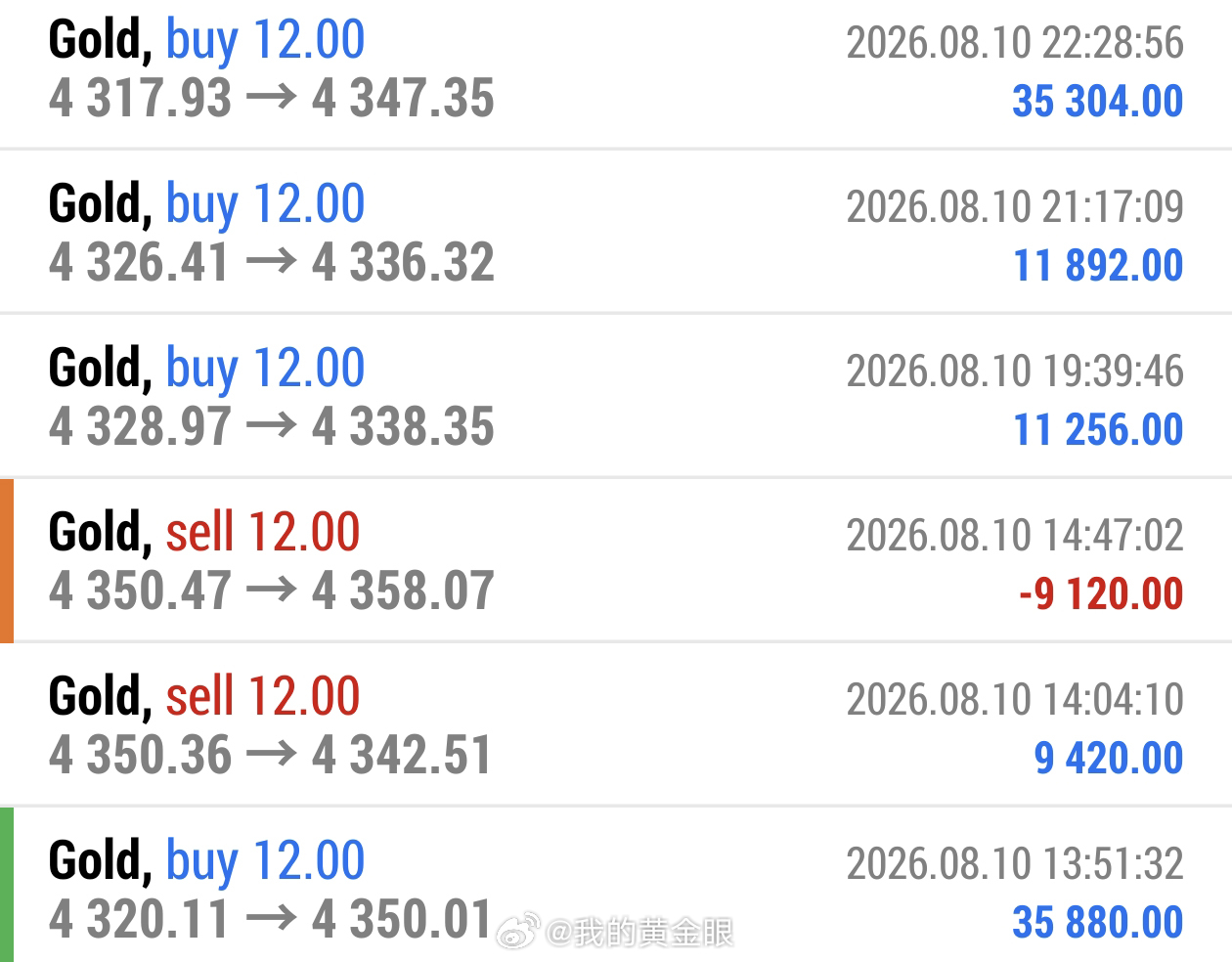
Task: Open the Gold buy trade with 35 880.00 profit
Action: [616, 886]
